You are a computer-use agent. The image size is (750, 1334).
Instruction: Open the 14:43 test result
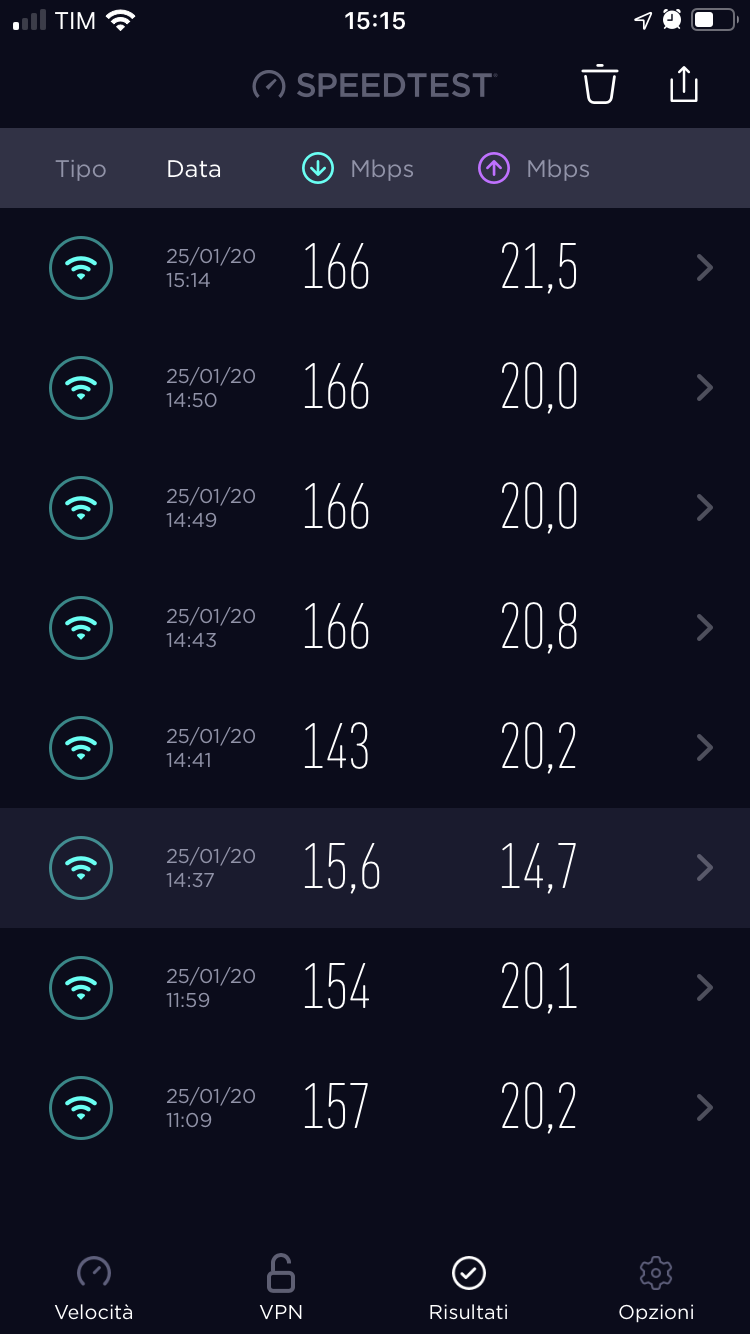pos(375,628)
